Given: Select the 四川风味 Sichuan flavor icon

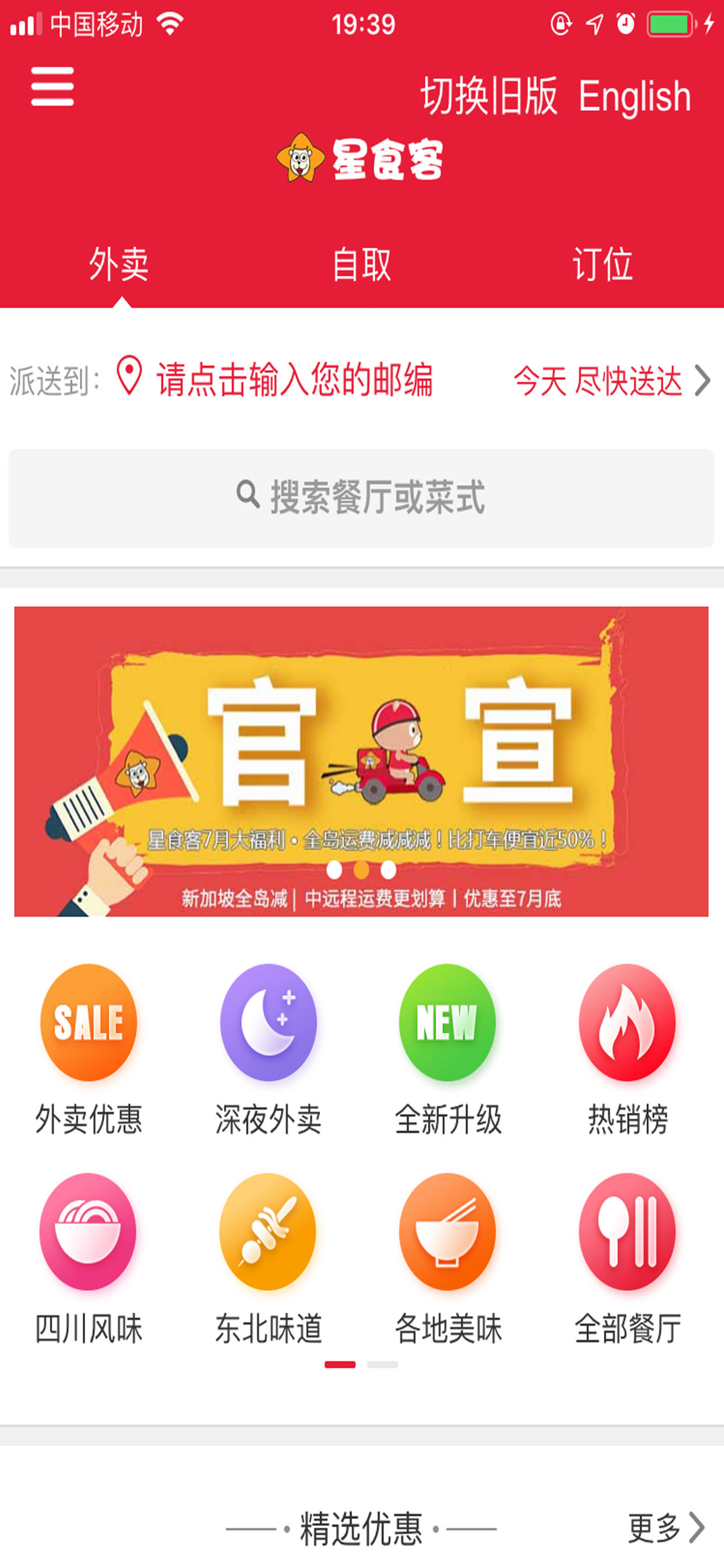Looking at the screenshot, I should 90,1231.
